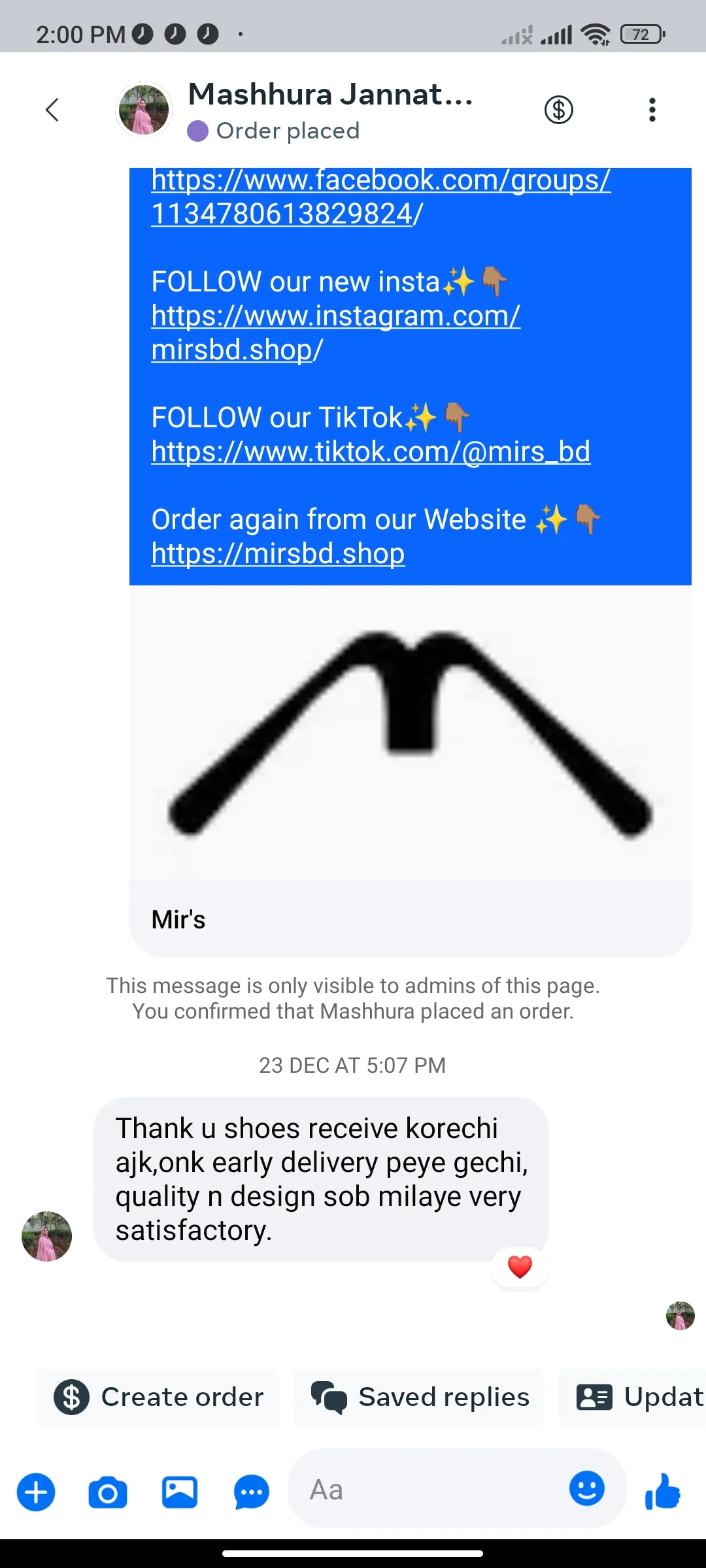Open the photo gallery picker
This screenshot has height=1568, width=706.
tap(180, 1492)
